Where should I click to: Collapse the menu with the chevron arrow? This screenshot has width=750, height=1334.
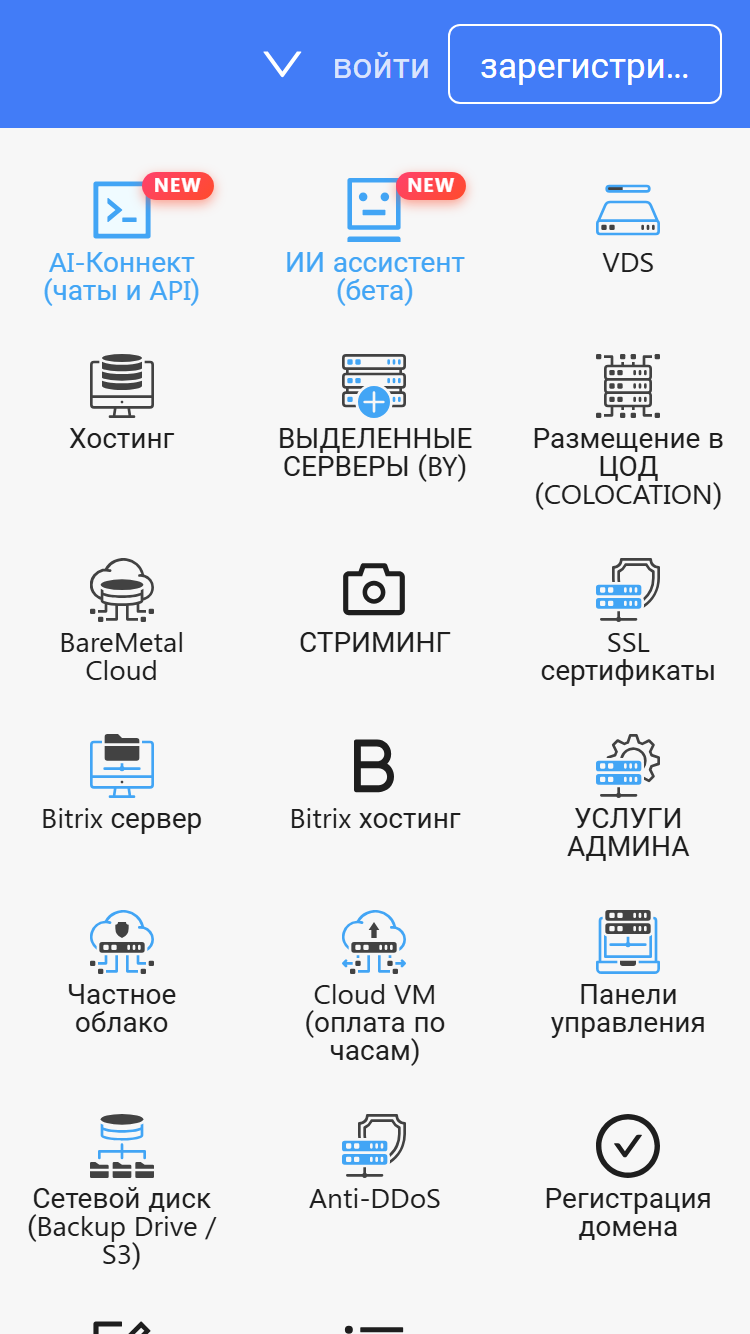[282, 65]
